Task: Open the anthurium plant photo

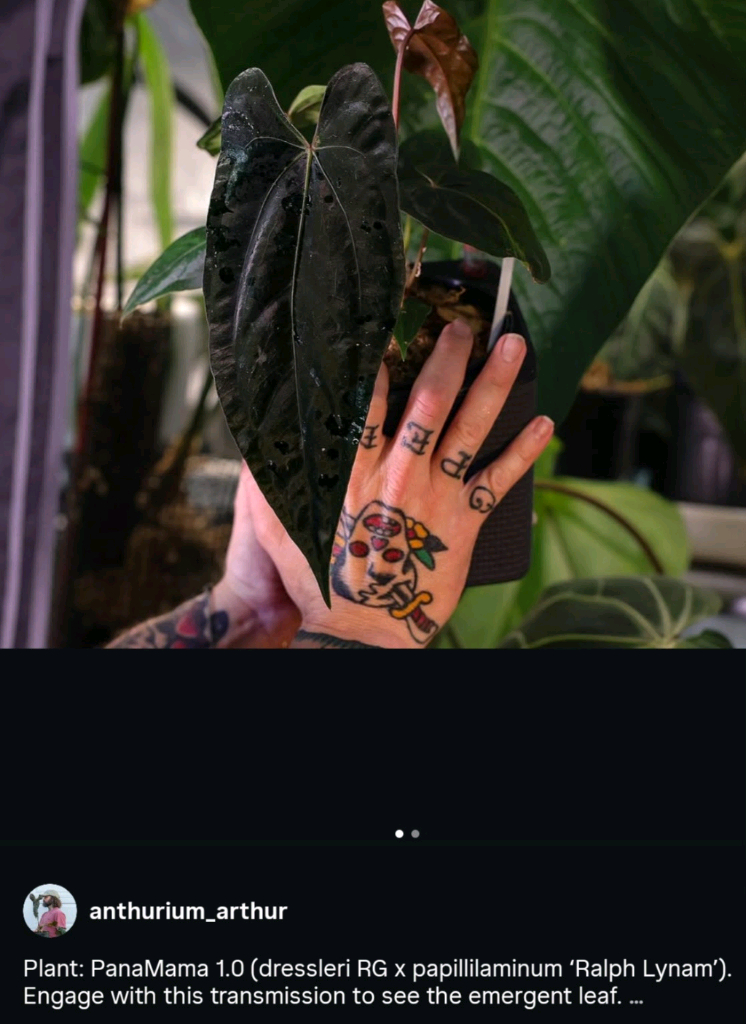Action: [373, 324]
